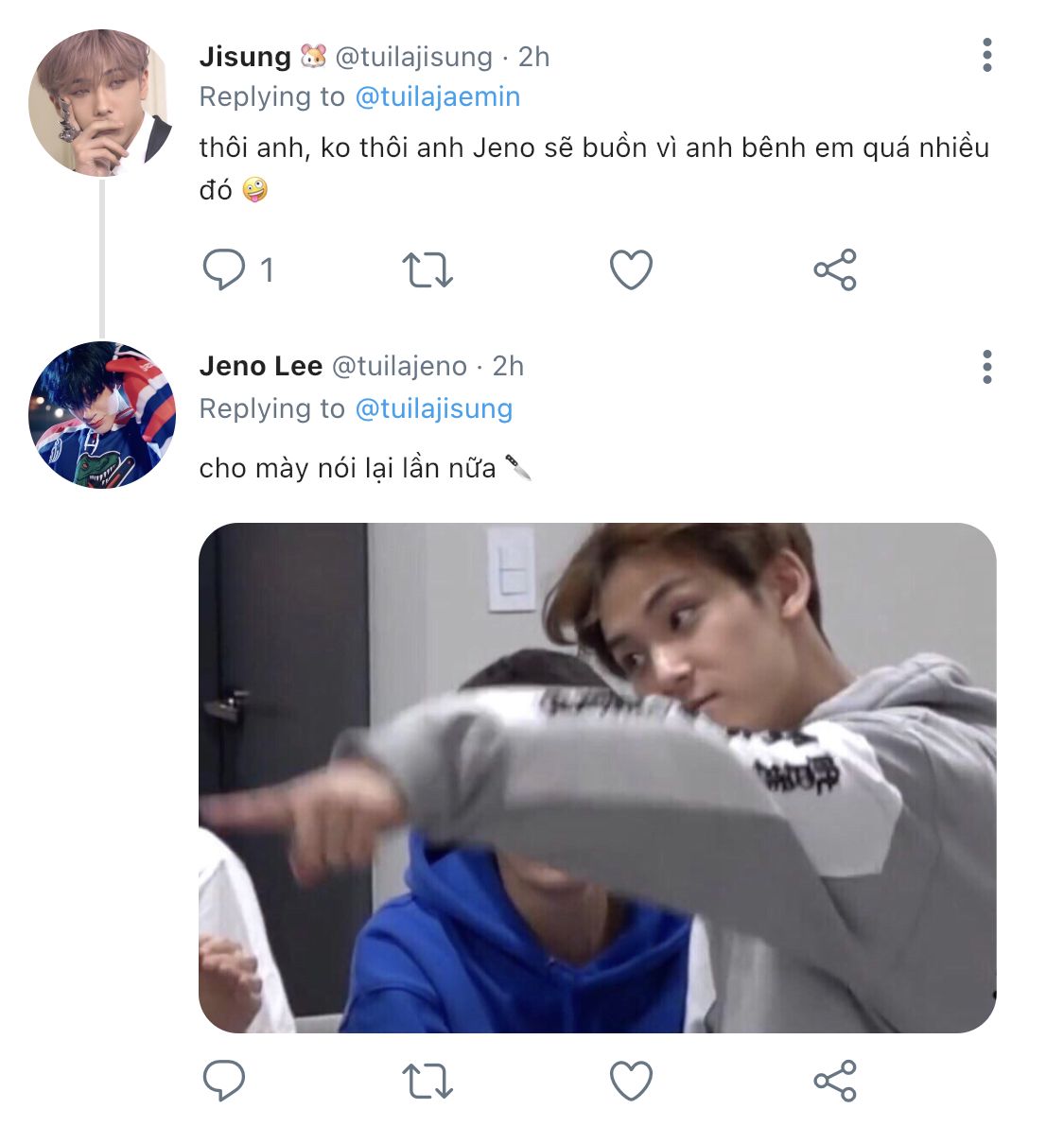This screenshot has width=1064, height=1126.
Task: Share Jisung's tweet
Action: coord(834,269)
